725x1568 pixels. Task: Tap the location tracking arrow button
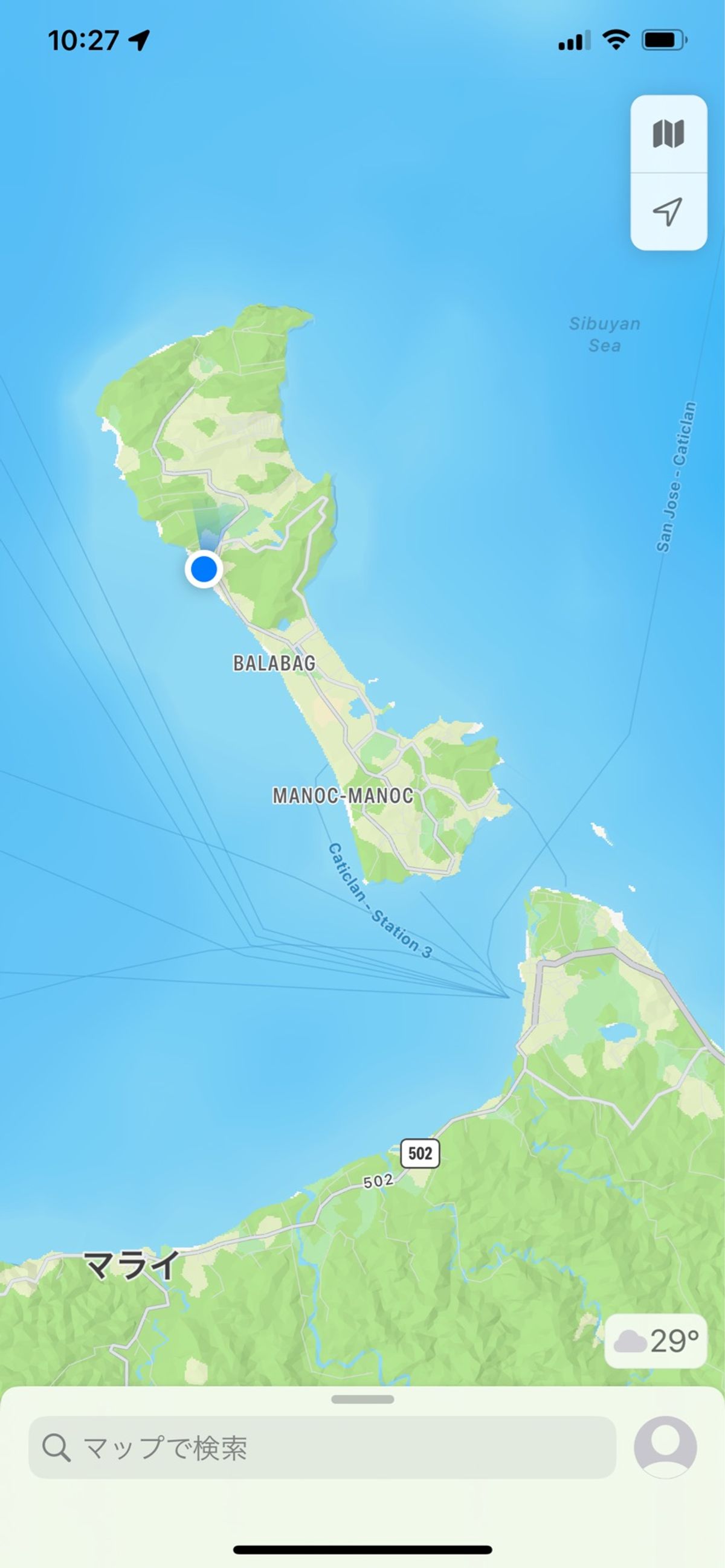click(668, 212)
